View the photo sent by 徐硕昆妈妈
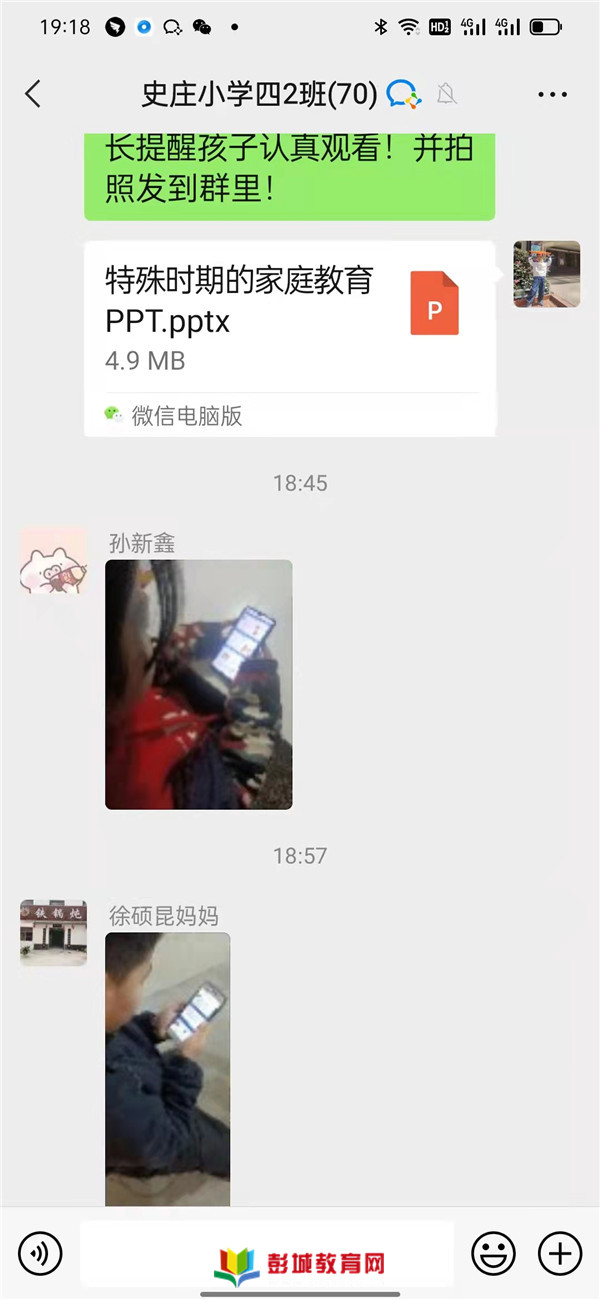Screen dimensions: 600x1300 point(167,1068)
